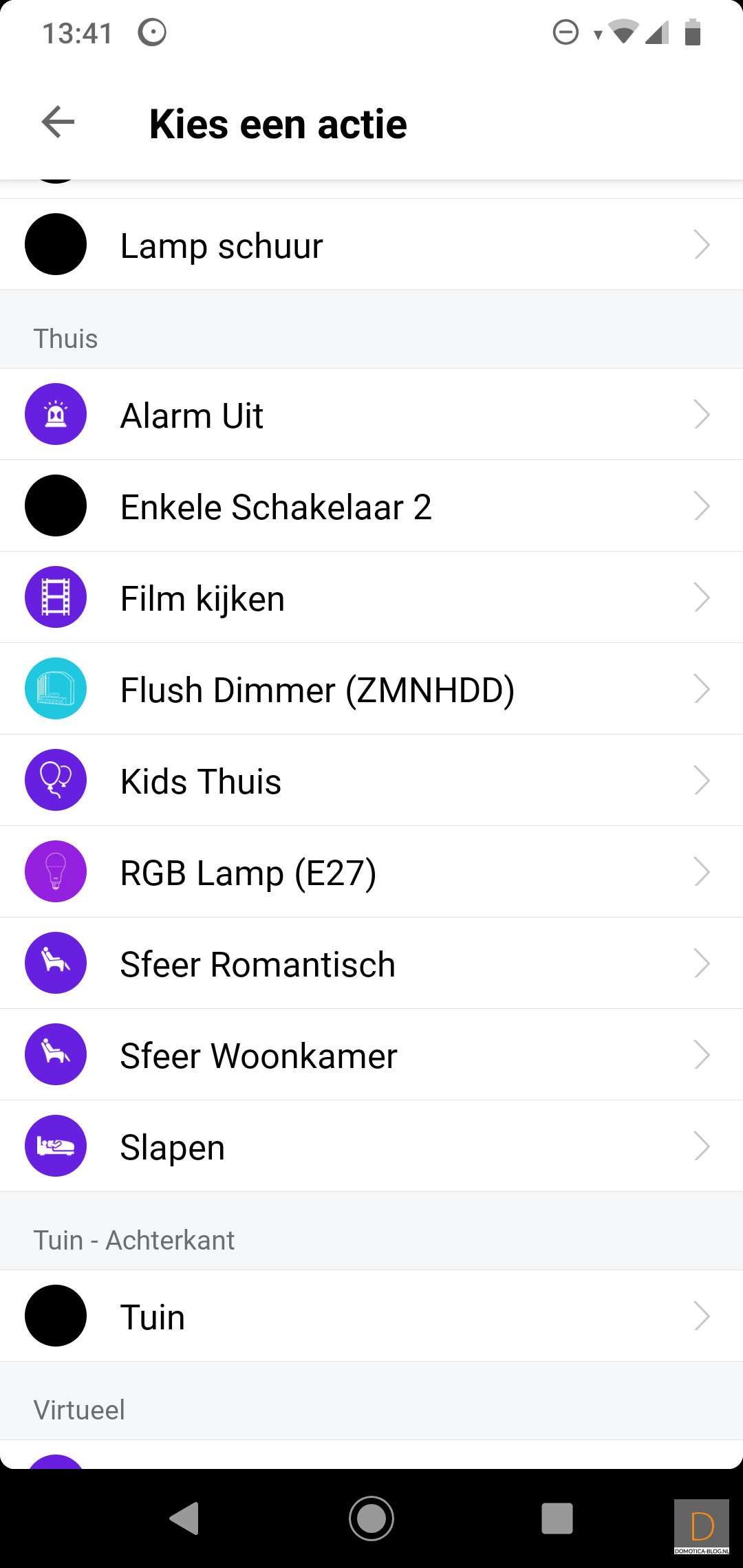Open the Tuin device
This screenshot has width=743, height=1568.
371,1316
